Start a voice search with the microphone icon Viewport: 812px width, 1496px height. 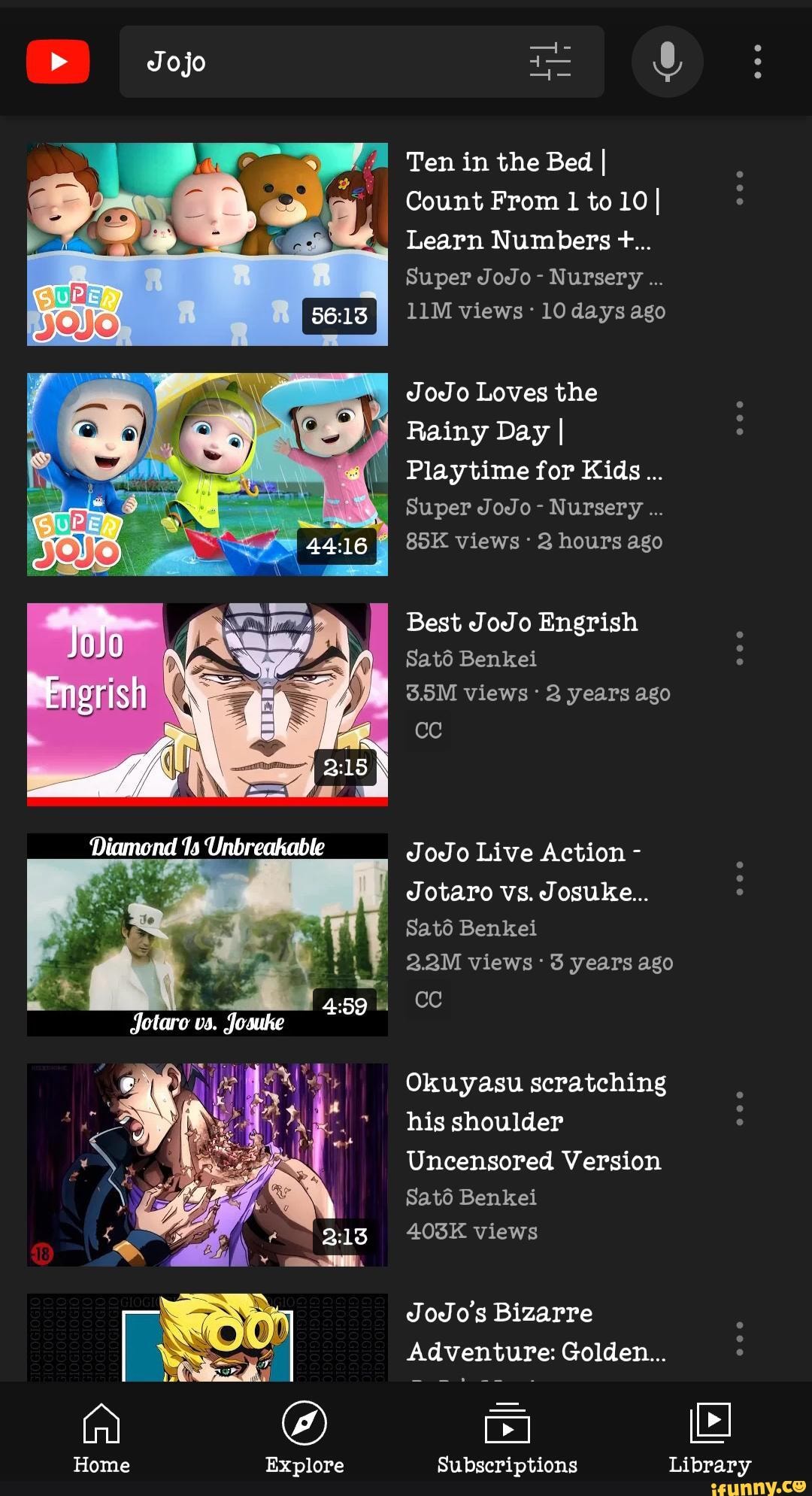(668, 61)
